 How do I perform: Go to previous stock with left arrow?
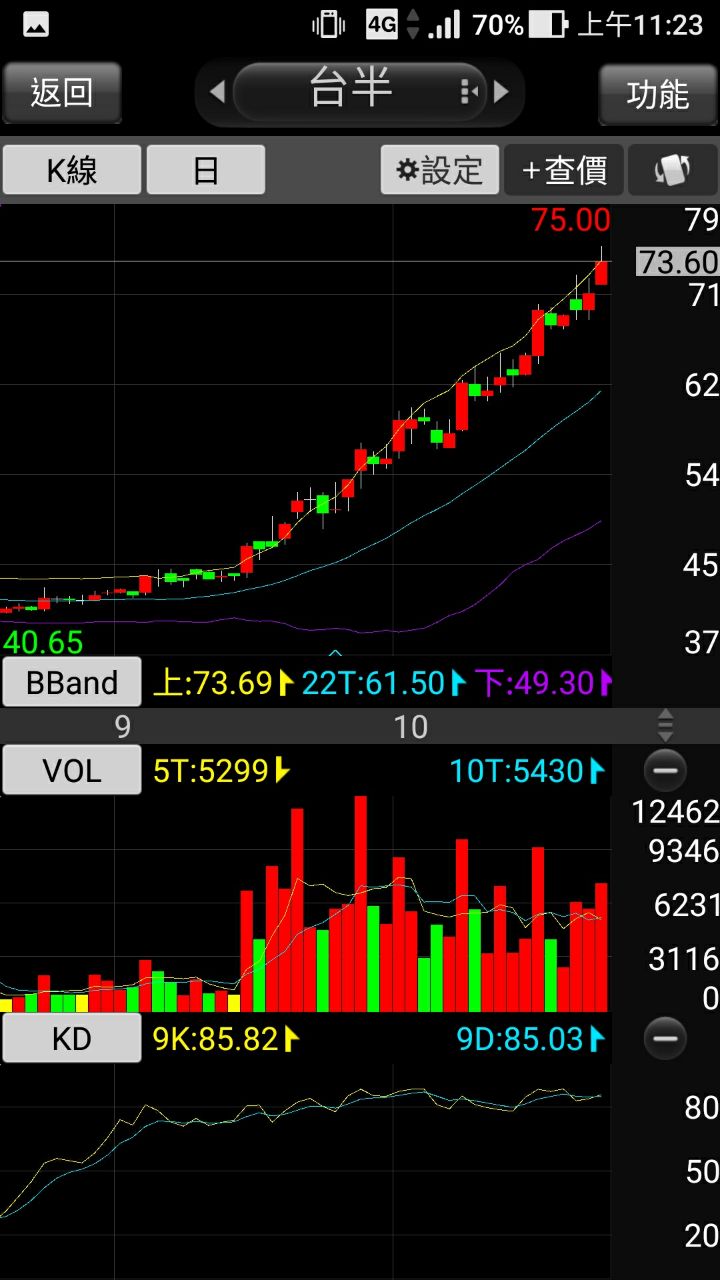click(x=217, y=92)
